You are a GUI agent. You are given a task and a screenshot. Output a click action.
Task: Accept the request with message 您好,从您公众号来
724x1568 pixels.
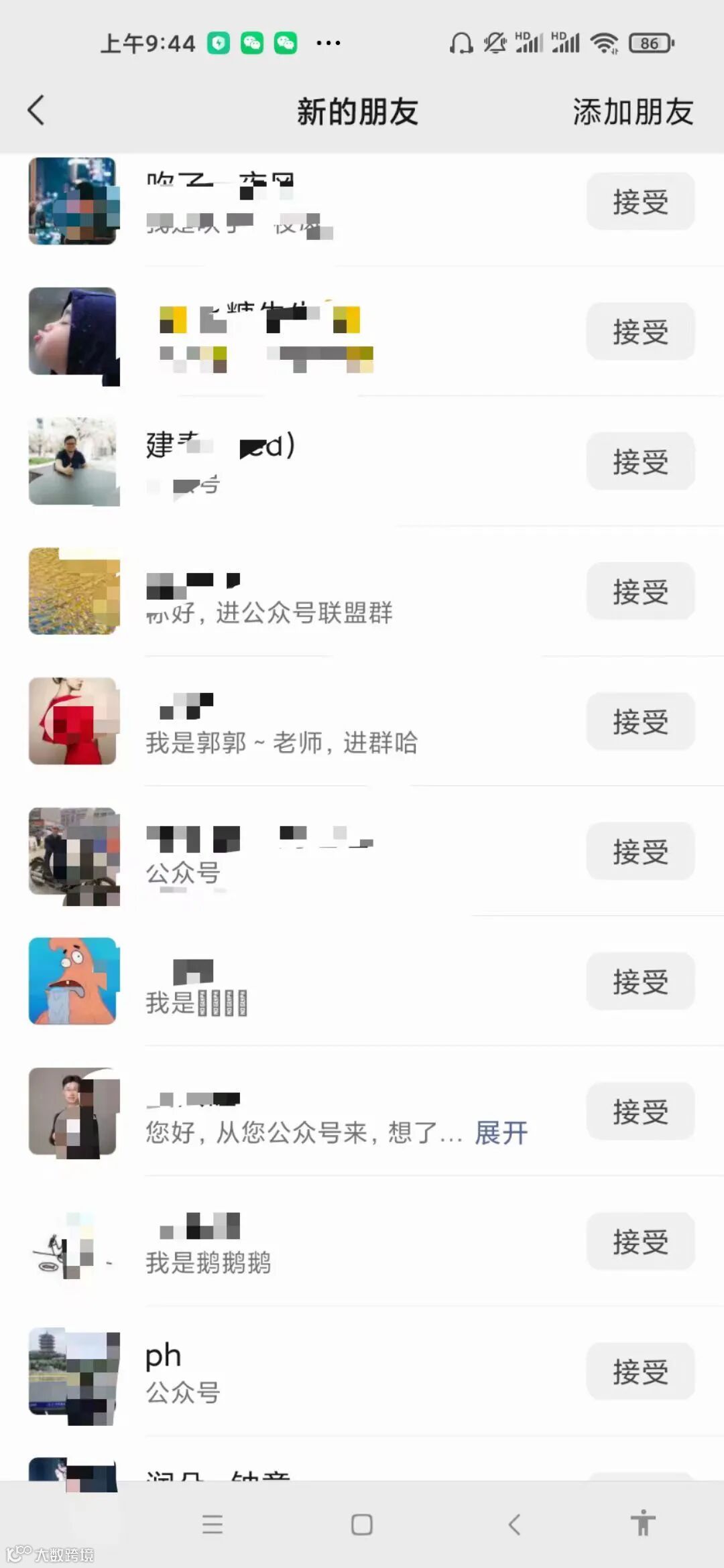[640, 1112]
